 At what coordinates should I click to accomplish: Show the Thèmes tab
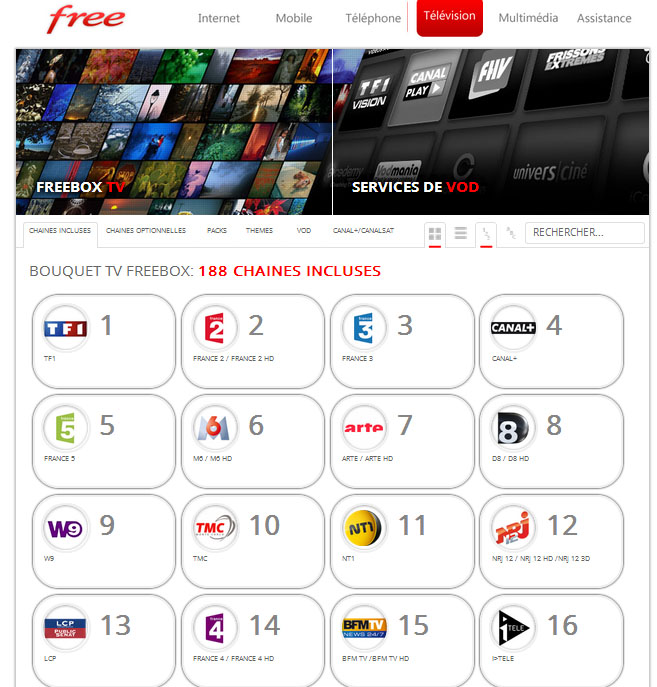259,231
